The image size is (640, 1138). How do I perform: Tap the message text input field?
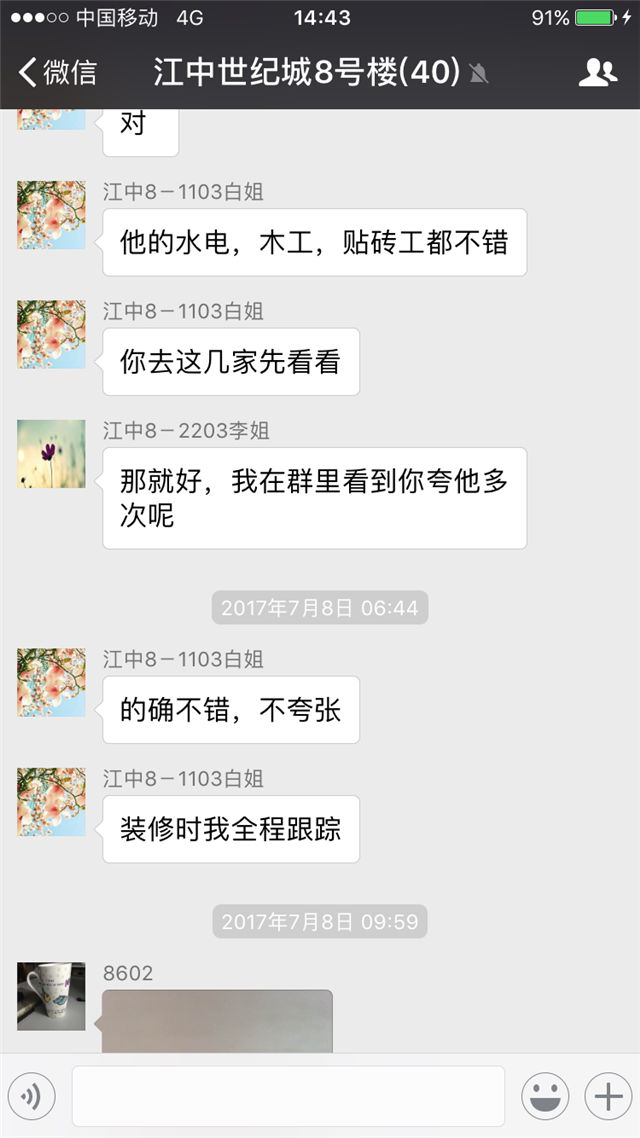[x=288, y=1097]
